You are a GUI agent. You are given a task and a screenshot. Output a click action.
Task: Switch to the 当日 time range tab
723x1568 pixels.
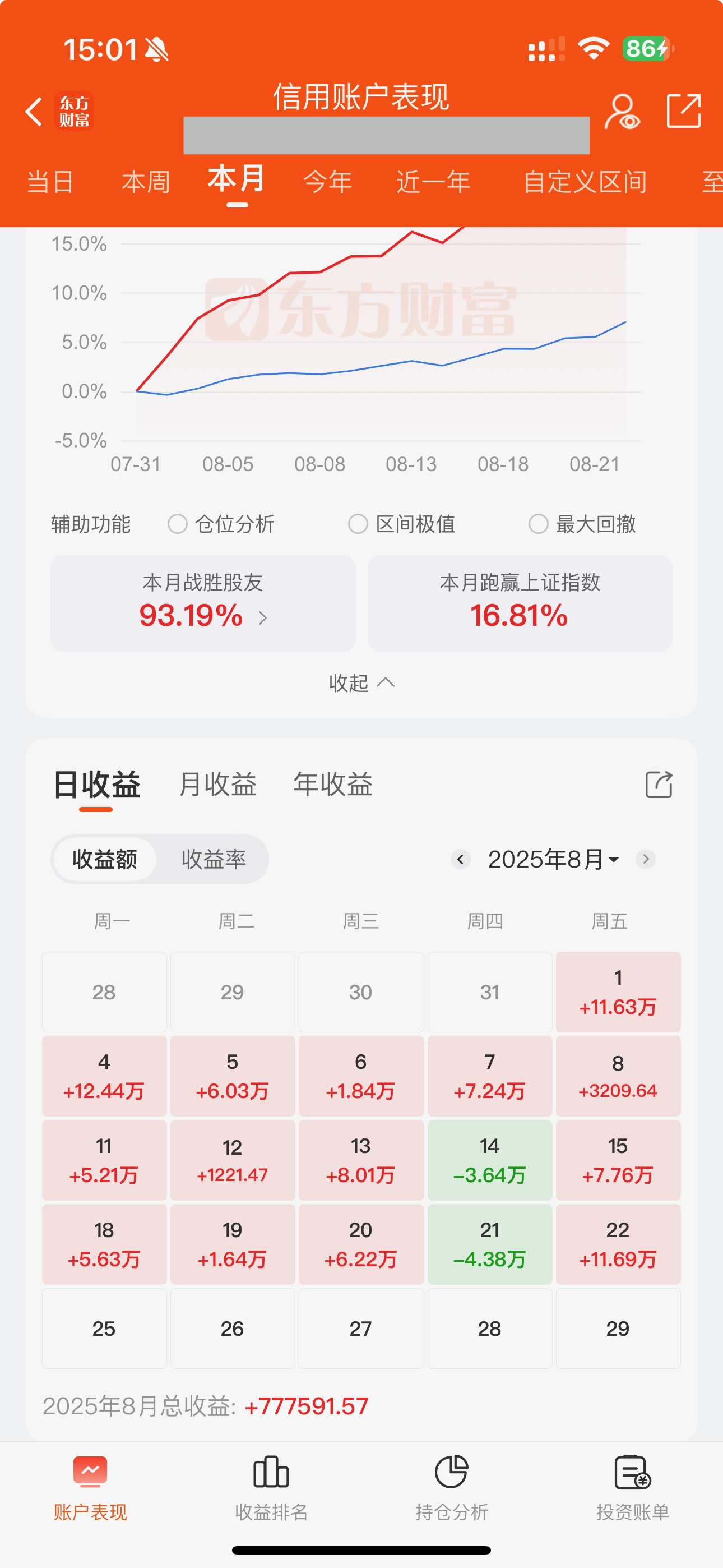[50, 182]
